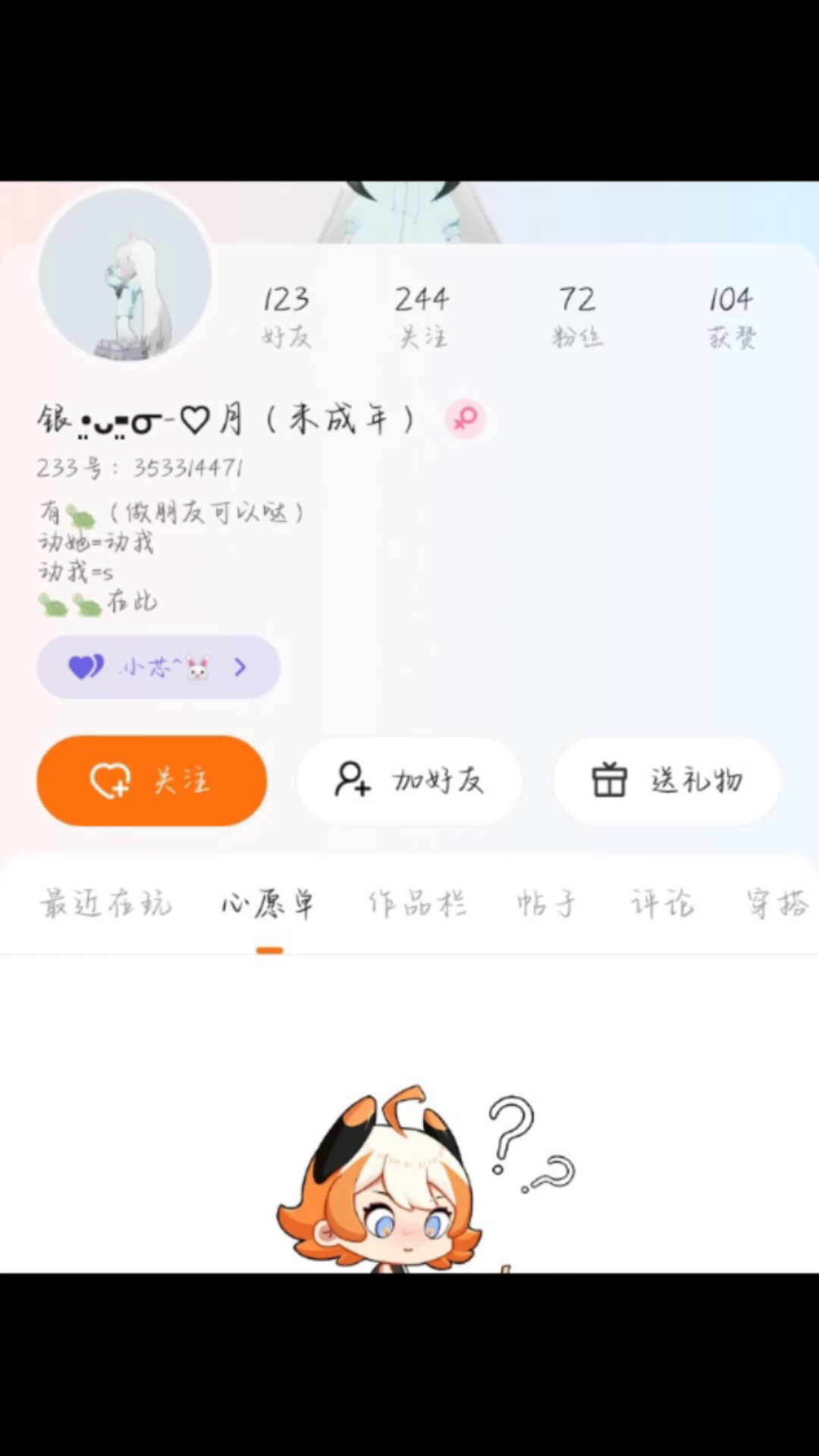Switch to the 最近在玩 tab
Viewport: 819px width, 1456px height.
106,904
